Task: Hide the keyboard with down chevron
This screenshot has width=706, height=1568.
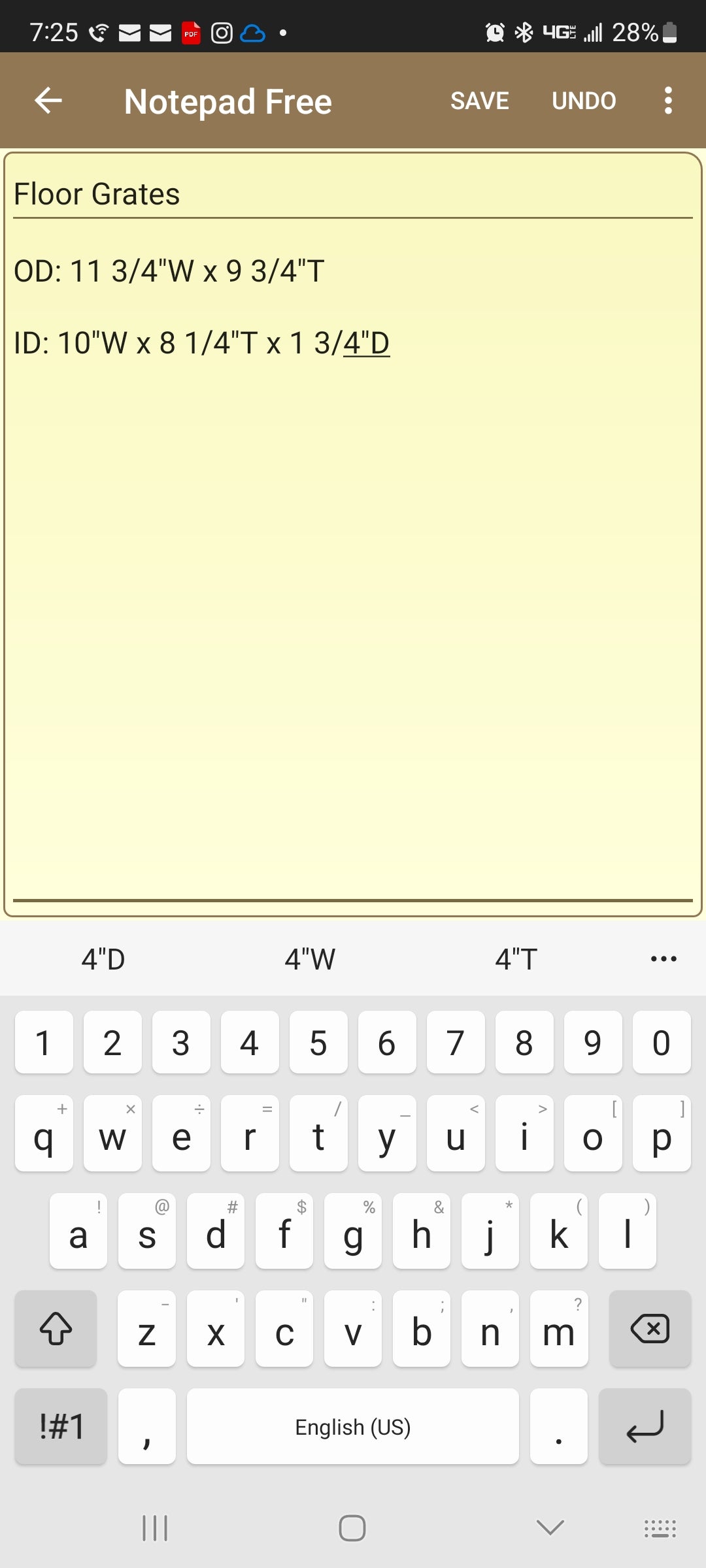Action: 550,1527
